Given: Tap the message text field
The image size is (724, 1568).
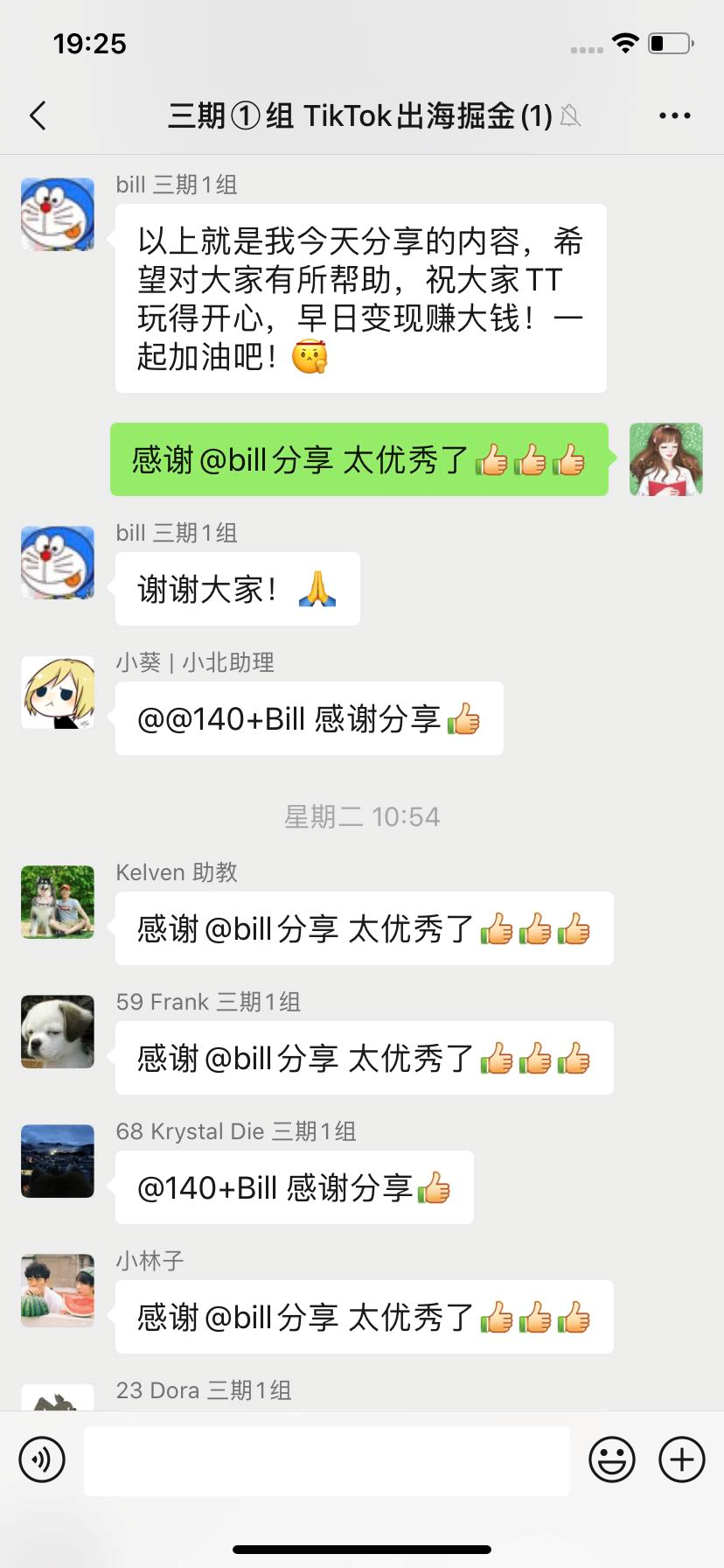Looking at the screenshot, I should (327, 1460).
